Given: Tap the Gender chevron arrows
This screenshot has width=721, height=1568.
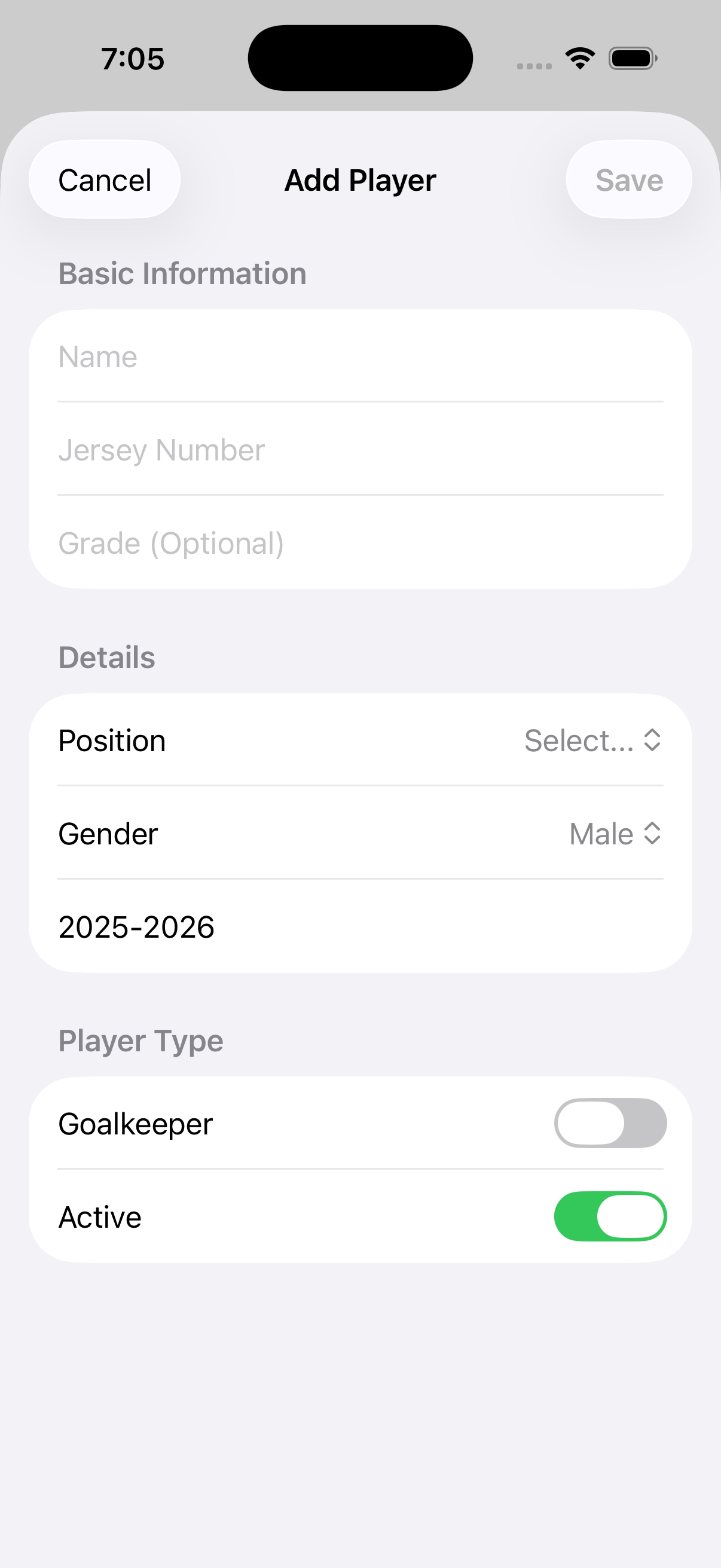Looking at the screenshot, I should coord(652,834).
